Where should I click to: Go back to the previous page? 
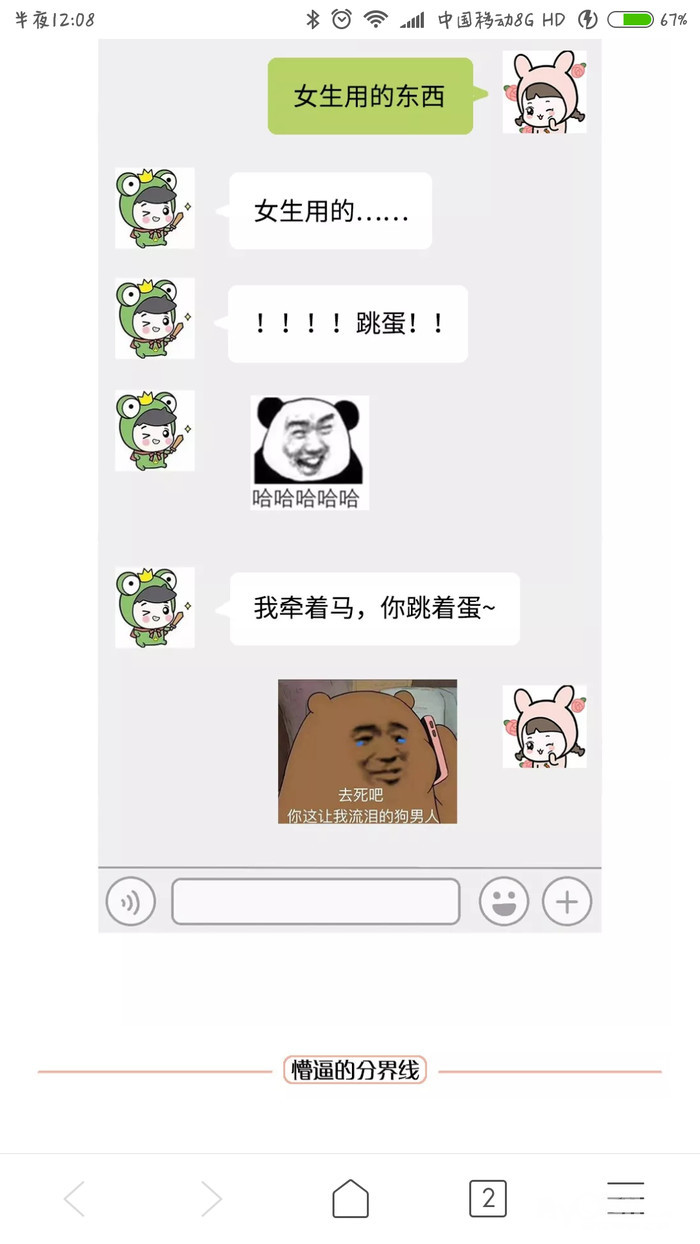[74, 1198]
